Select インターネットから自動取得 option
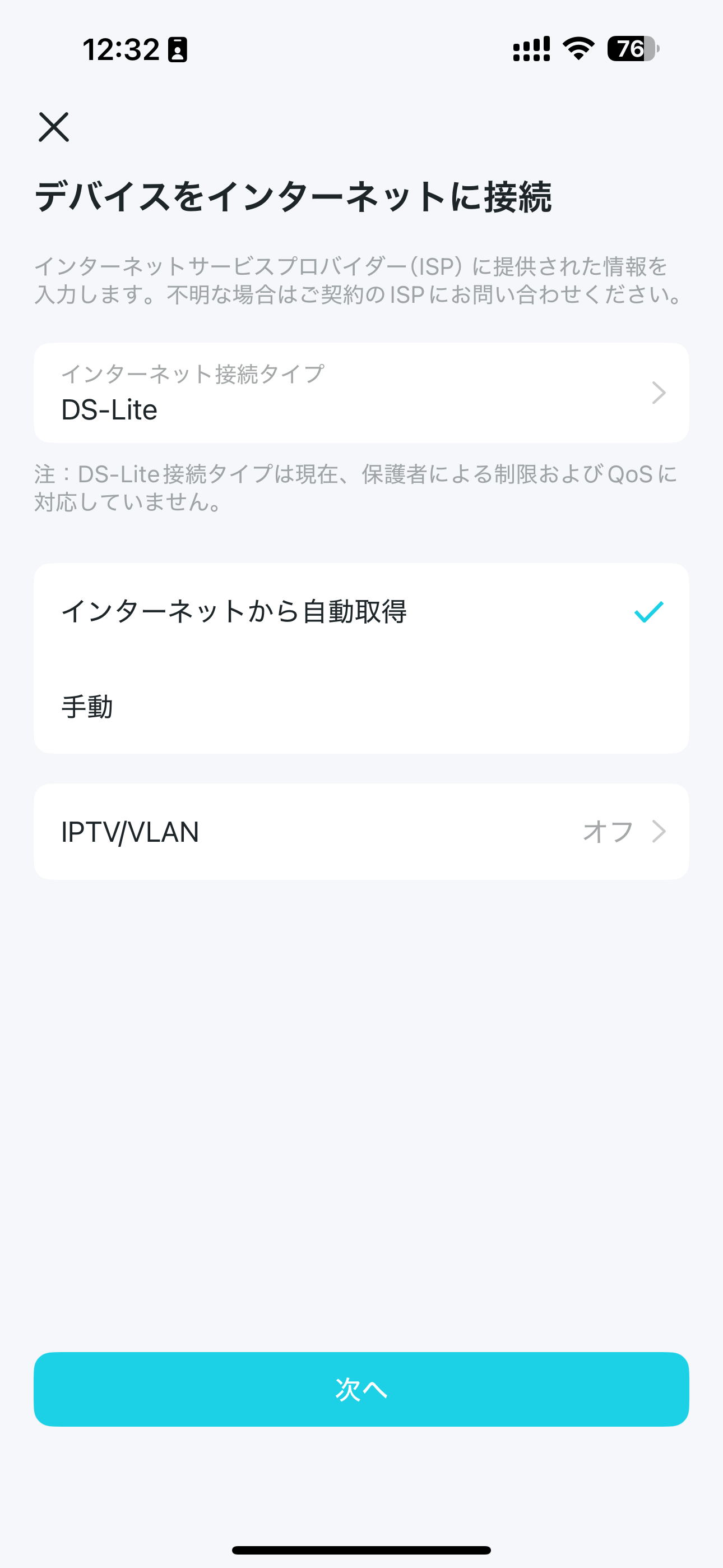Image resolution: width=723 pixels, height=1568 pixels. (x=361, y=611)
